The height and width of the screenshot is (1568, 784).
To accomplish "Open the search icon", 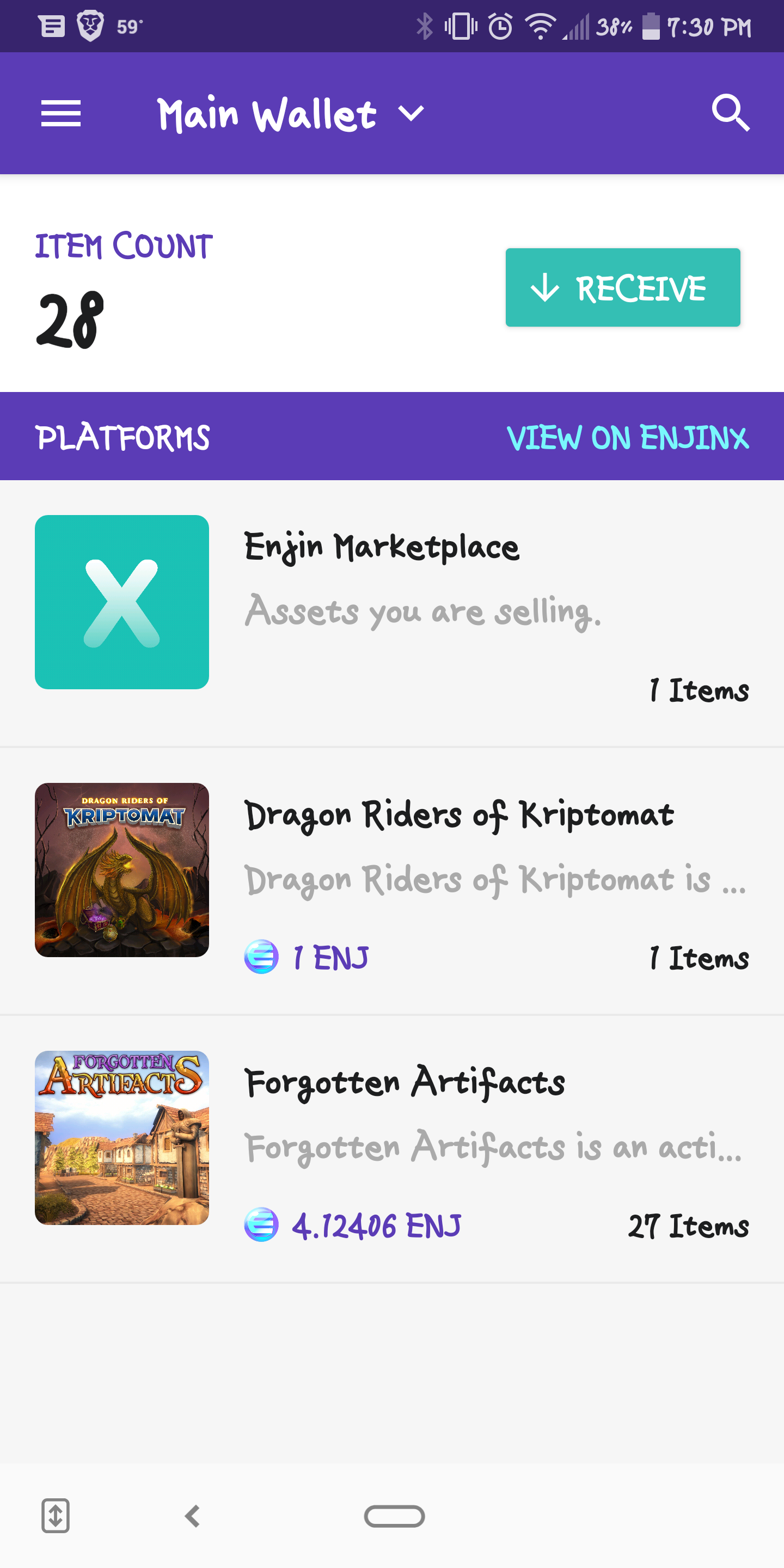I will click(x=731, y=113).
